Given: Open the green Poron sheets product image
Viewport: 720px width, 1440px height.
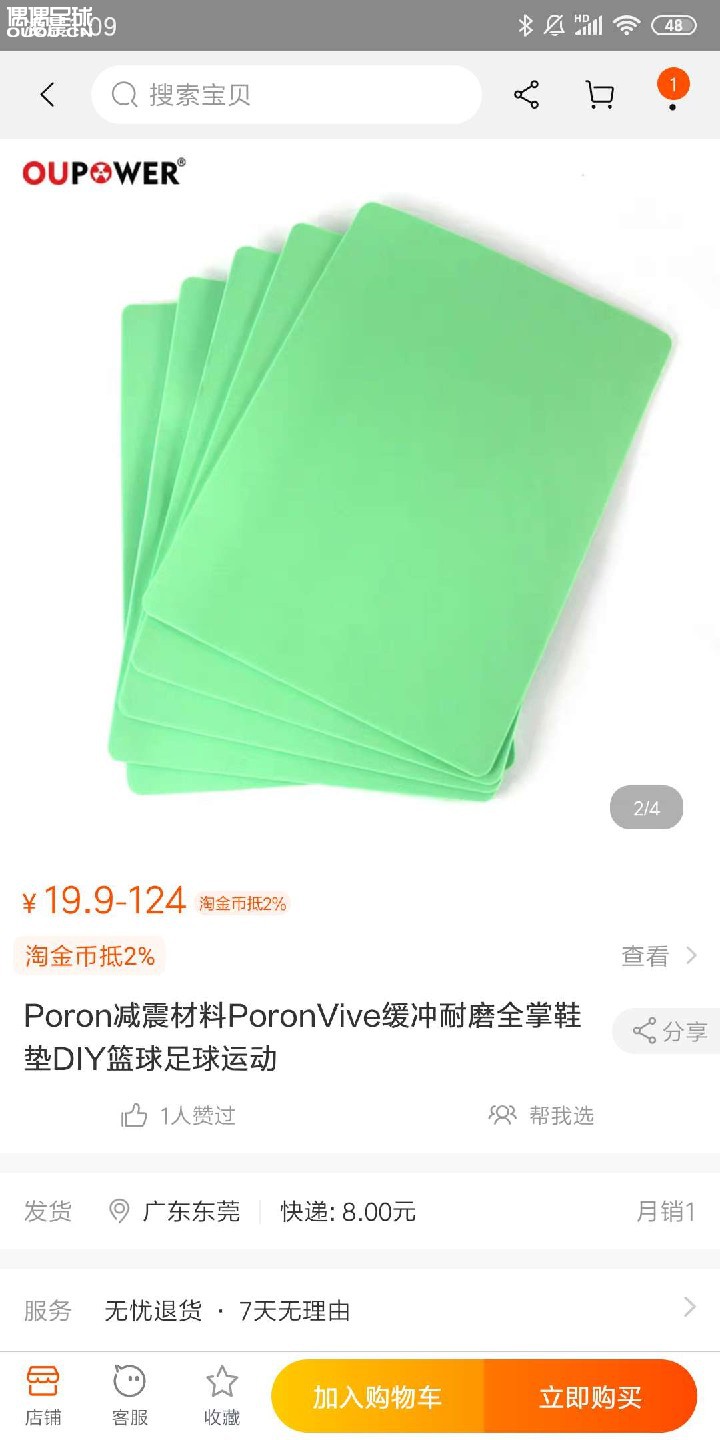Looking at the screenshot, I should point(360,495).
